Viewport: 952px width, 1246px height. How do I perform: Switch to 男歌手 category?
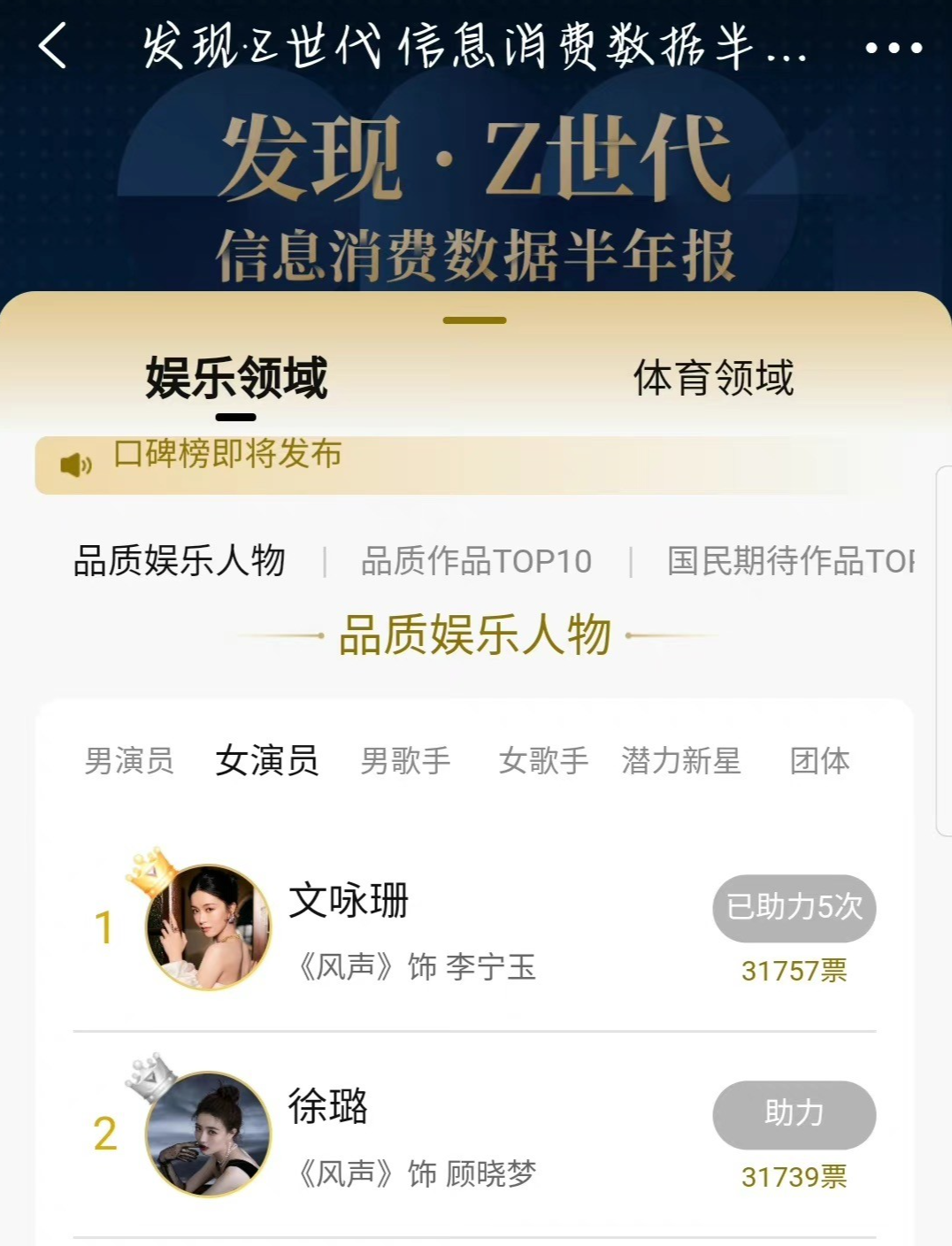(x=405, y=761)
